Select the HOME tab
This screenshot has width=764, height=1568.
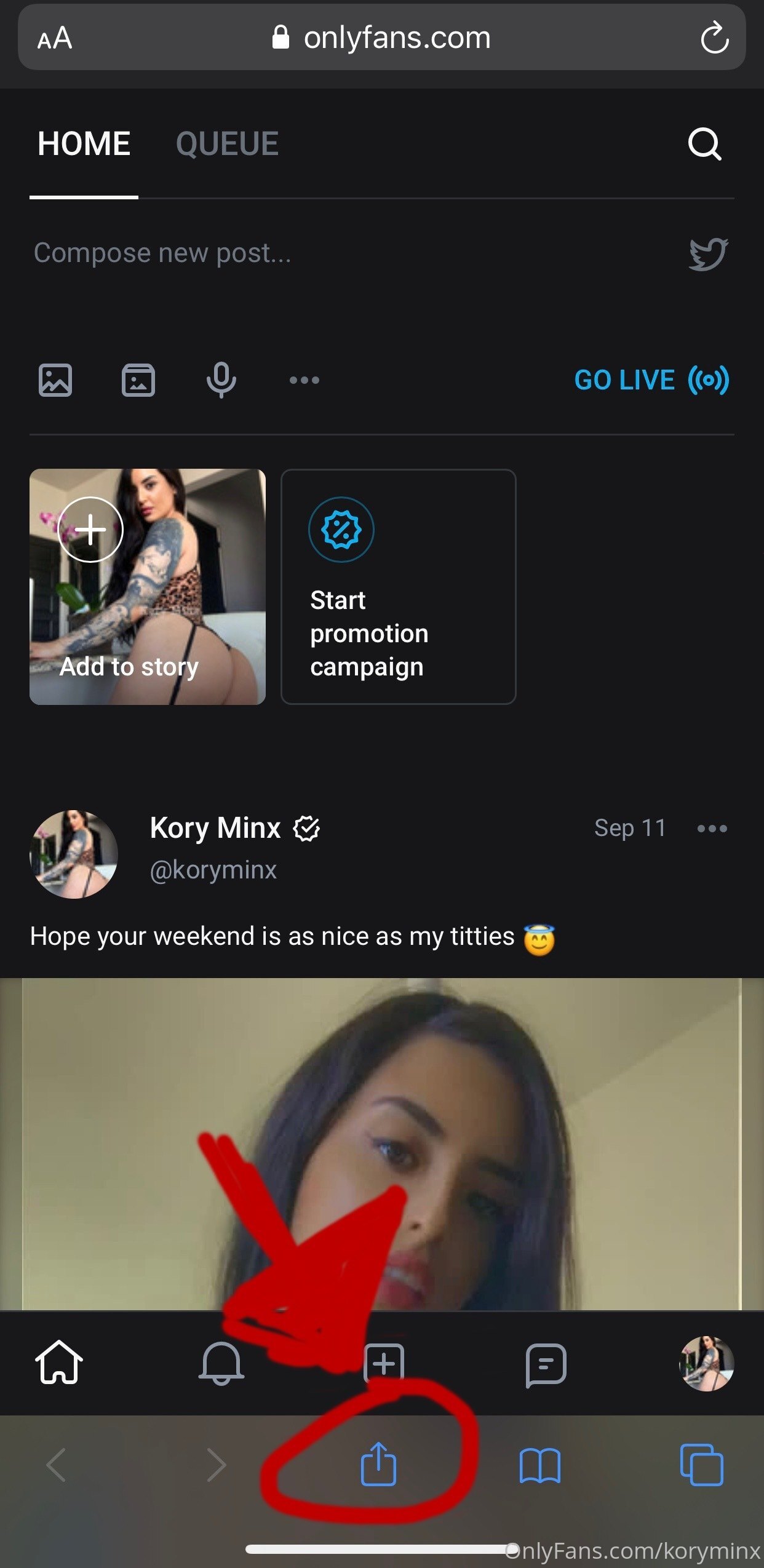point(84,144)
